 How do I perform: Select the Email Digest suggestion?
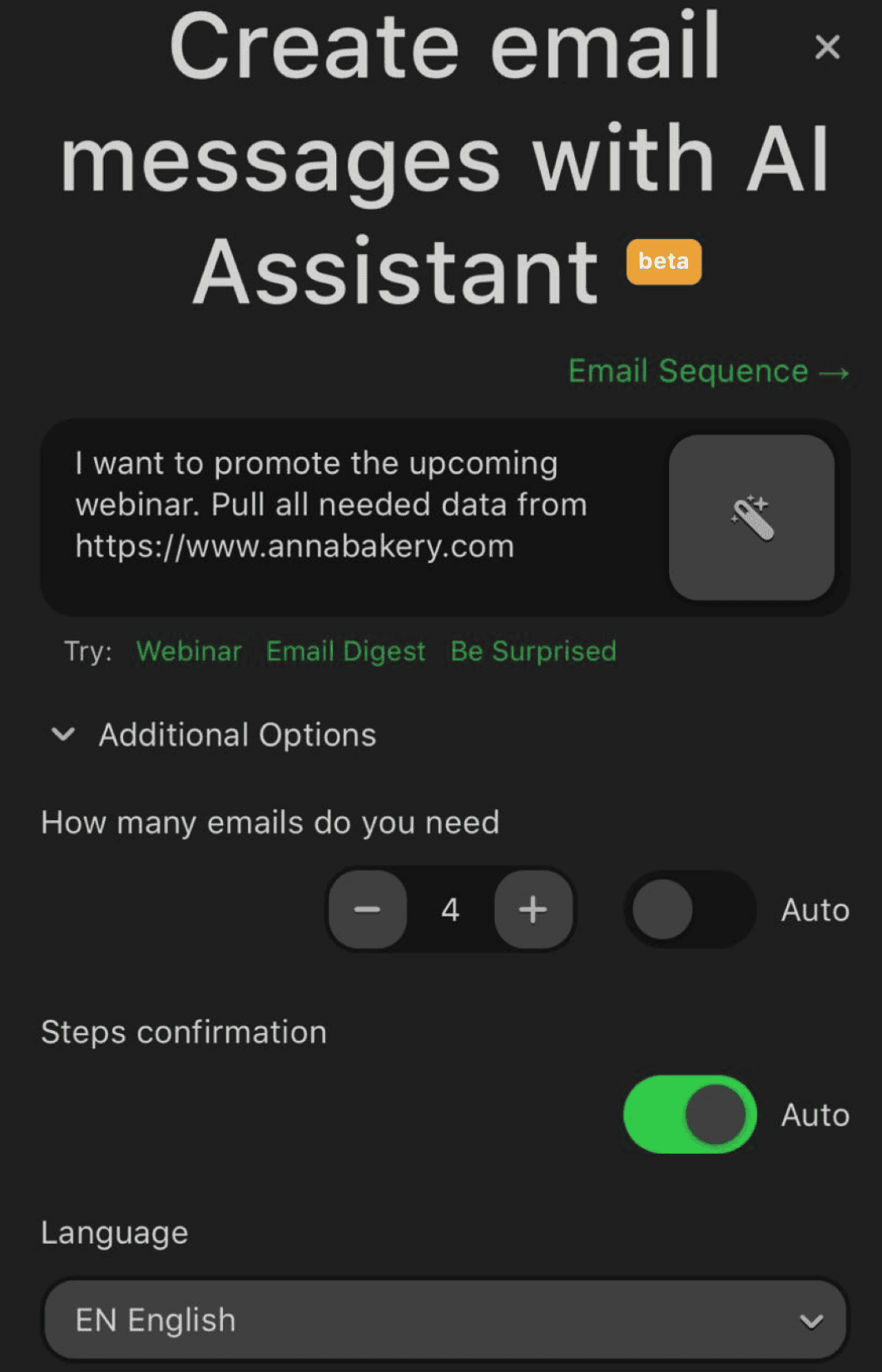click(345, 652)
